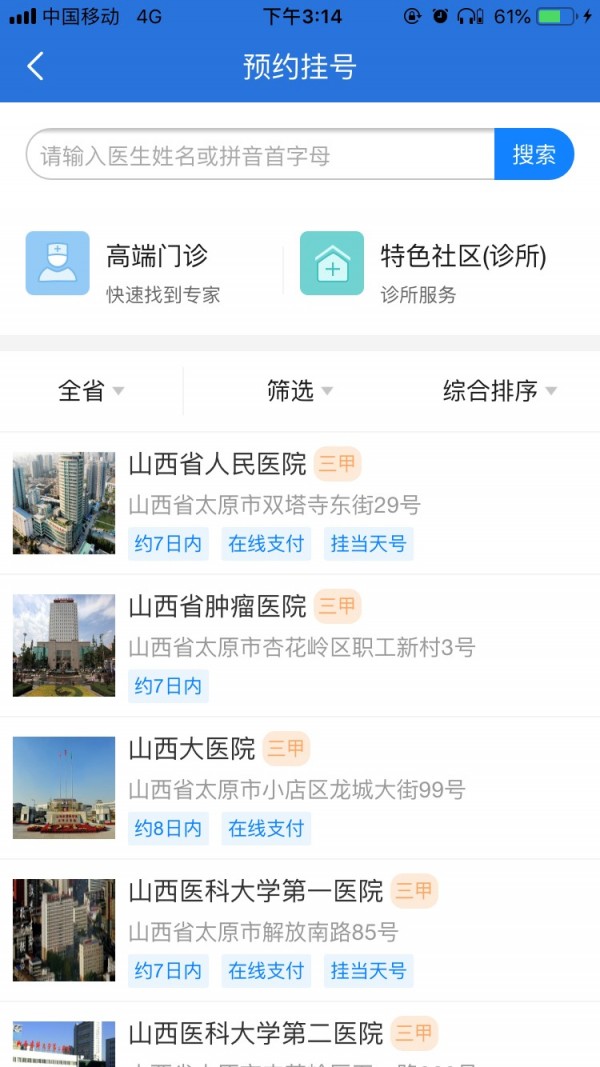
Task: Expand the 全省 region dropdown
Action: [90, 391]
